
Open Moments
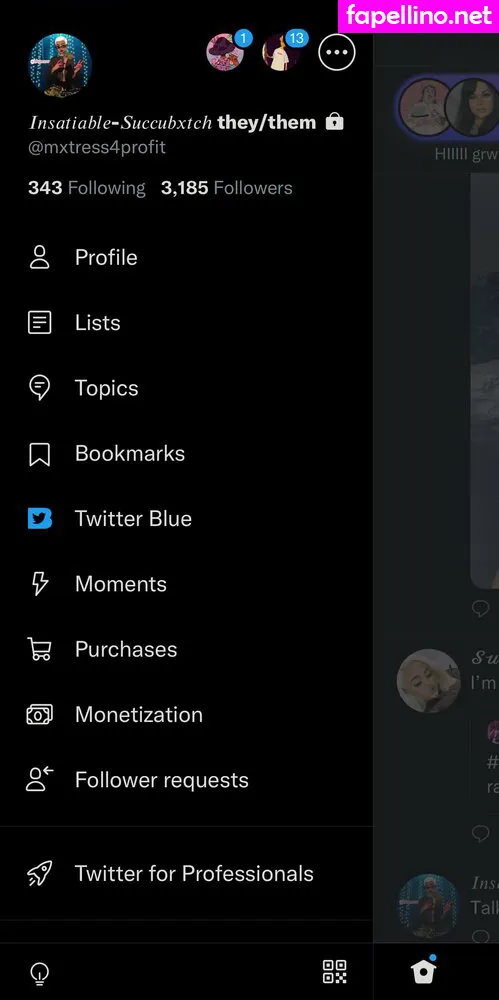coord(186,584)
